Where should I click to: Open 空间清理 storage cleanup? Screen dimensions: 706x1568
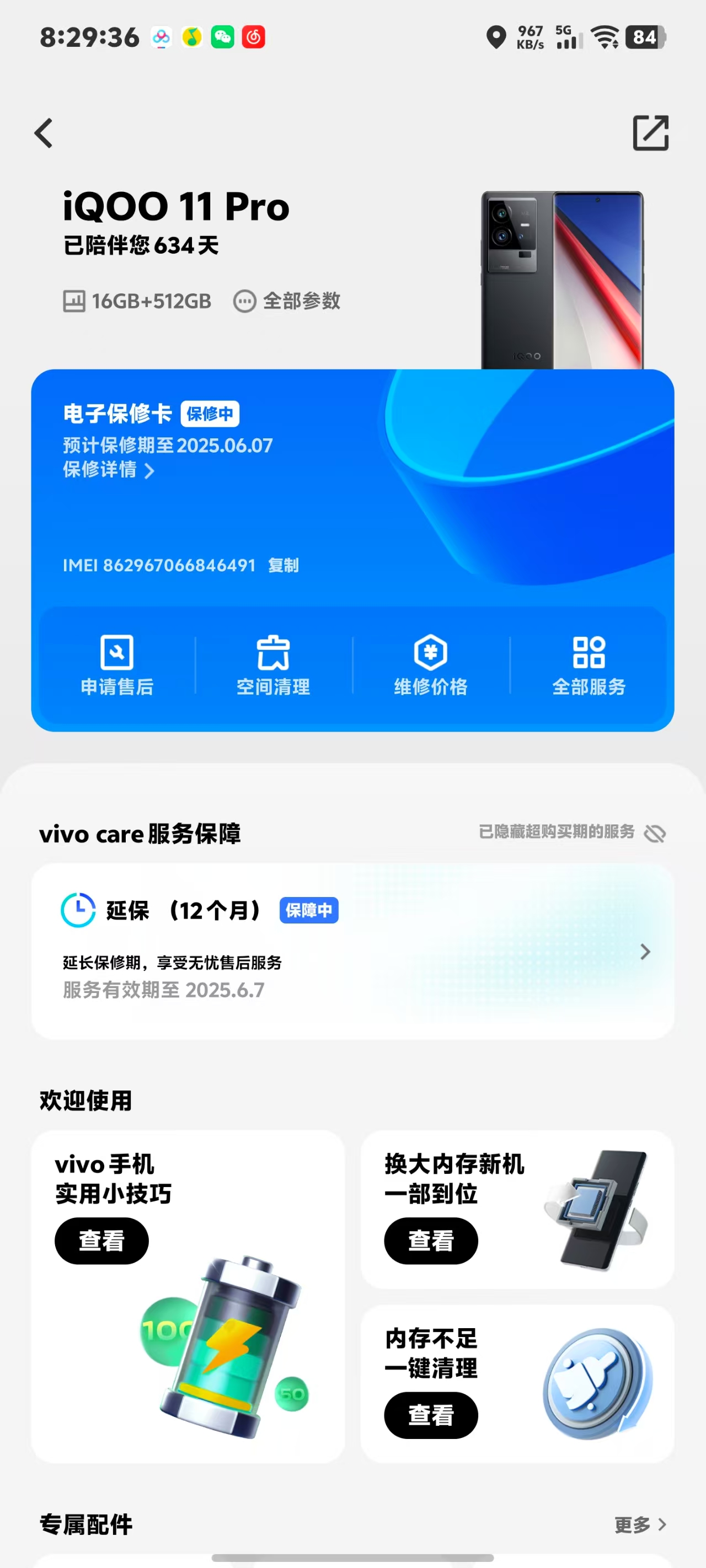(274, 665)
